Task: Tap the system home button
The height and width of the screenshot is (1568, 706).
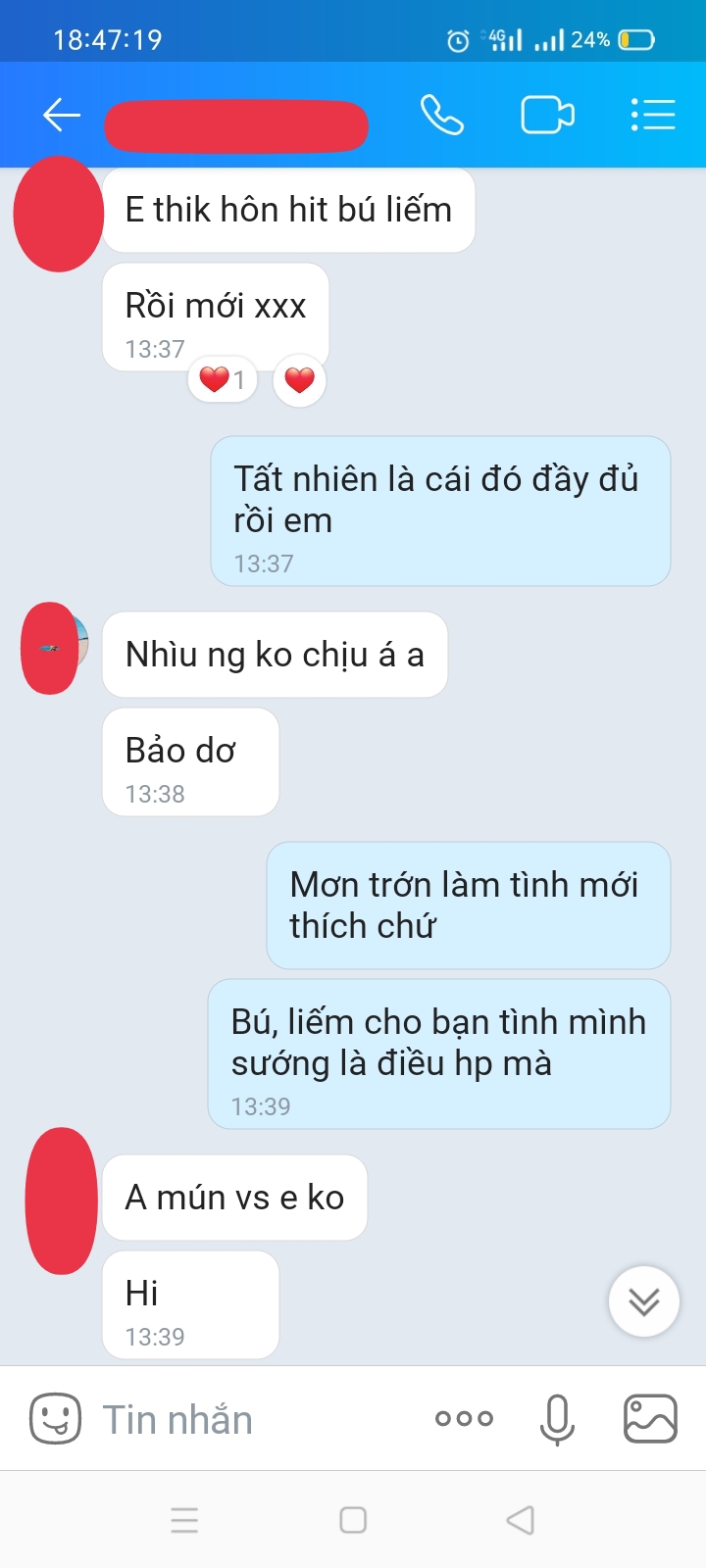Action: pyautogui.click(x=353, y=1520)
